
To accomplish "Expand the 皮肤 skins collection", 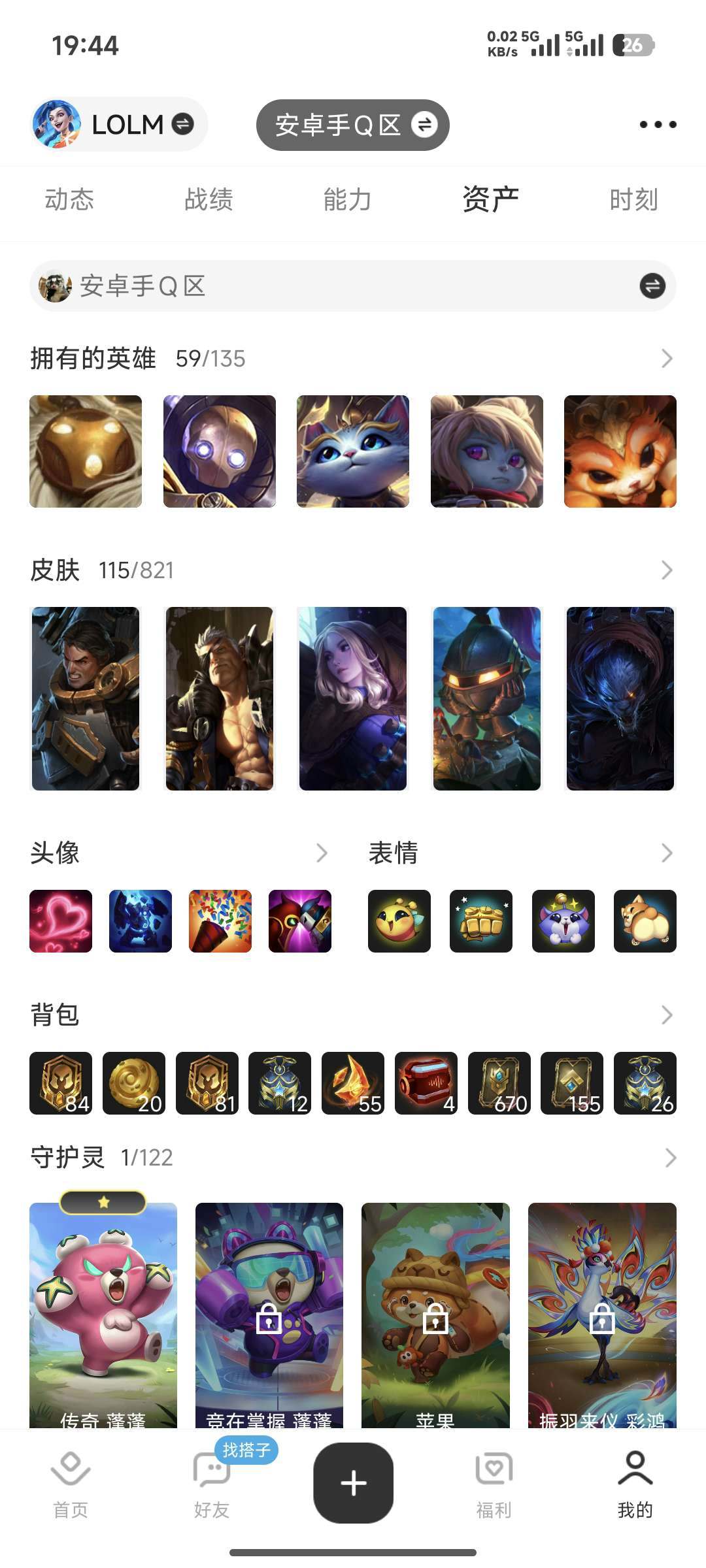I will pyautogui.click(x=668, y=570).
